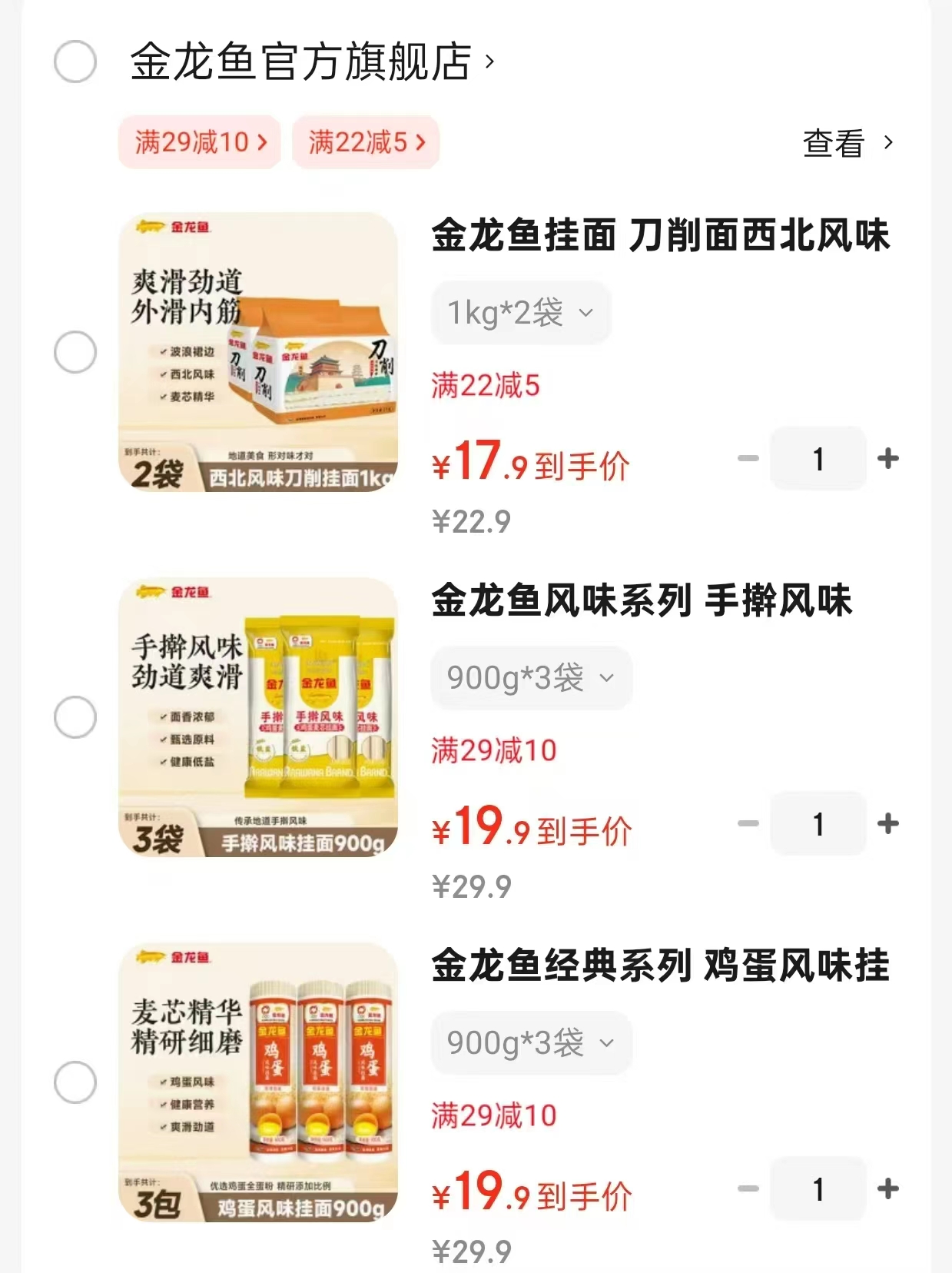Increase quantity of 刀削面 noodles
The width and height of the screenshot is (952, 1273).
click(889, 459)
